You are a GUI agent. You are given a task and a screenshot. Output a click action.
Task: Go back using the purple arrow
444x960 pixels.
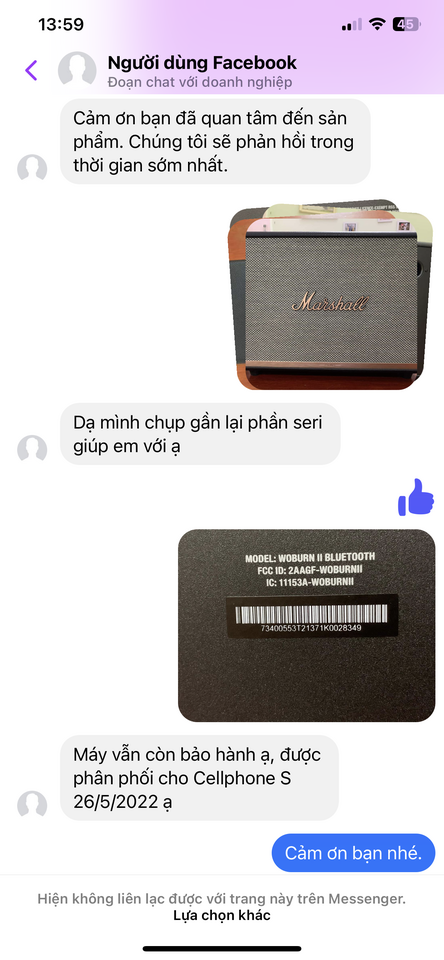[31, 70]
